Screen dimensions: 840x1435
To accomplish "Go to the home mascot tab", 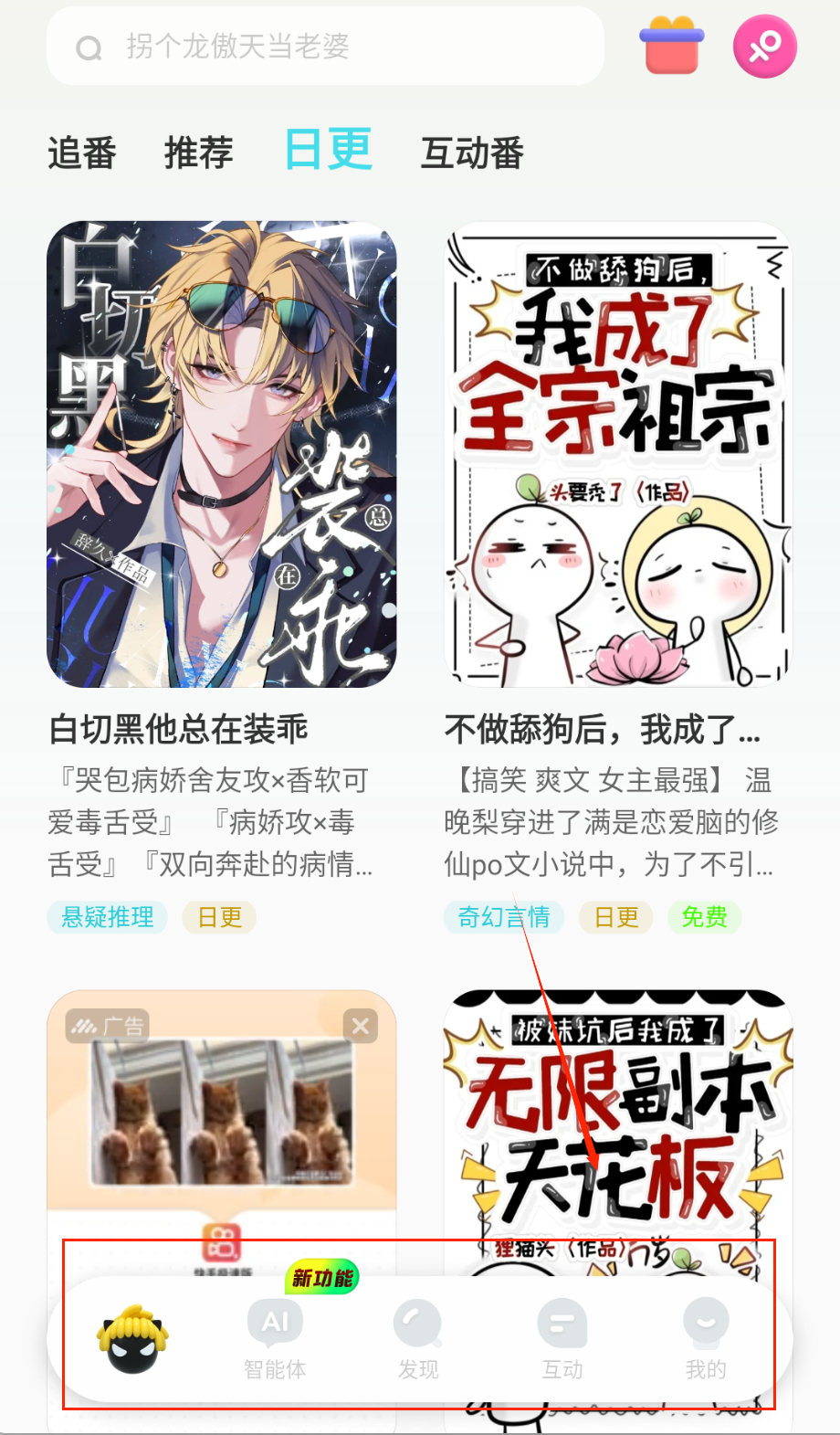I will click(132, 1339).
